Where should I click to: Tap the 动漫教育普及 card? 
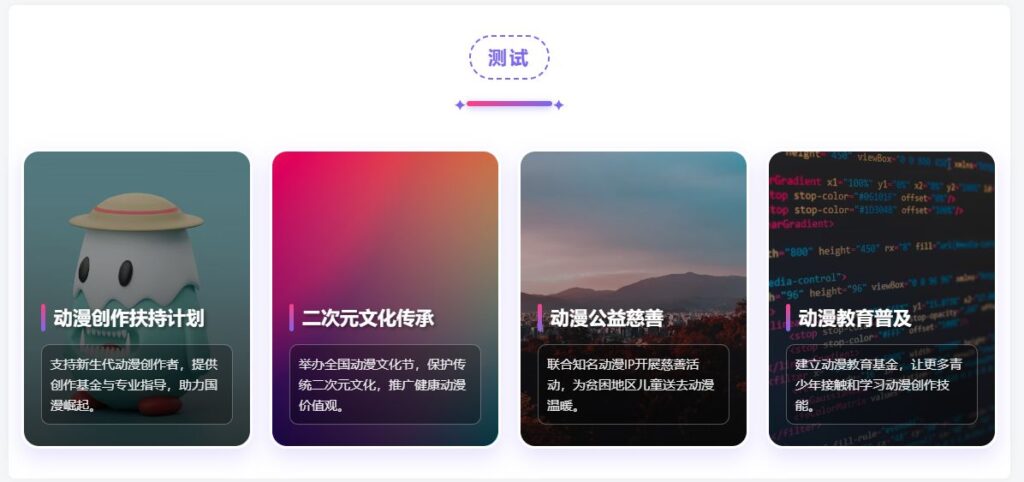pos(881,298)
